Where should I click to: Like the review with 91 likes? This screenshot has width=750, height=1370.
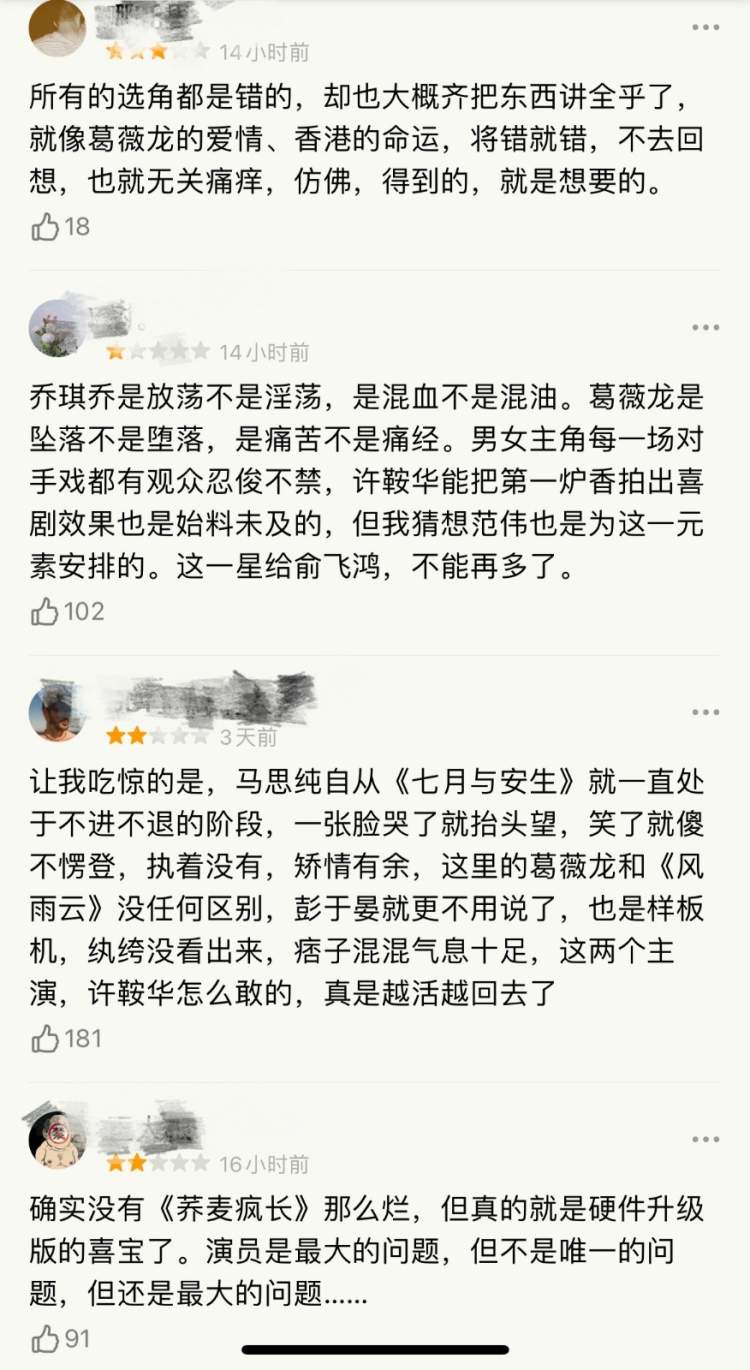tap(46, 1338)
